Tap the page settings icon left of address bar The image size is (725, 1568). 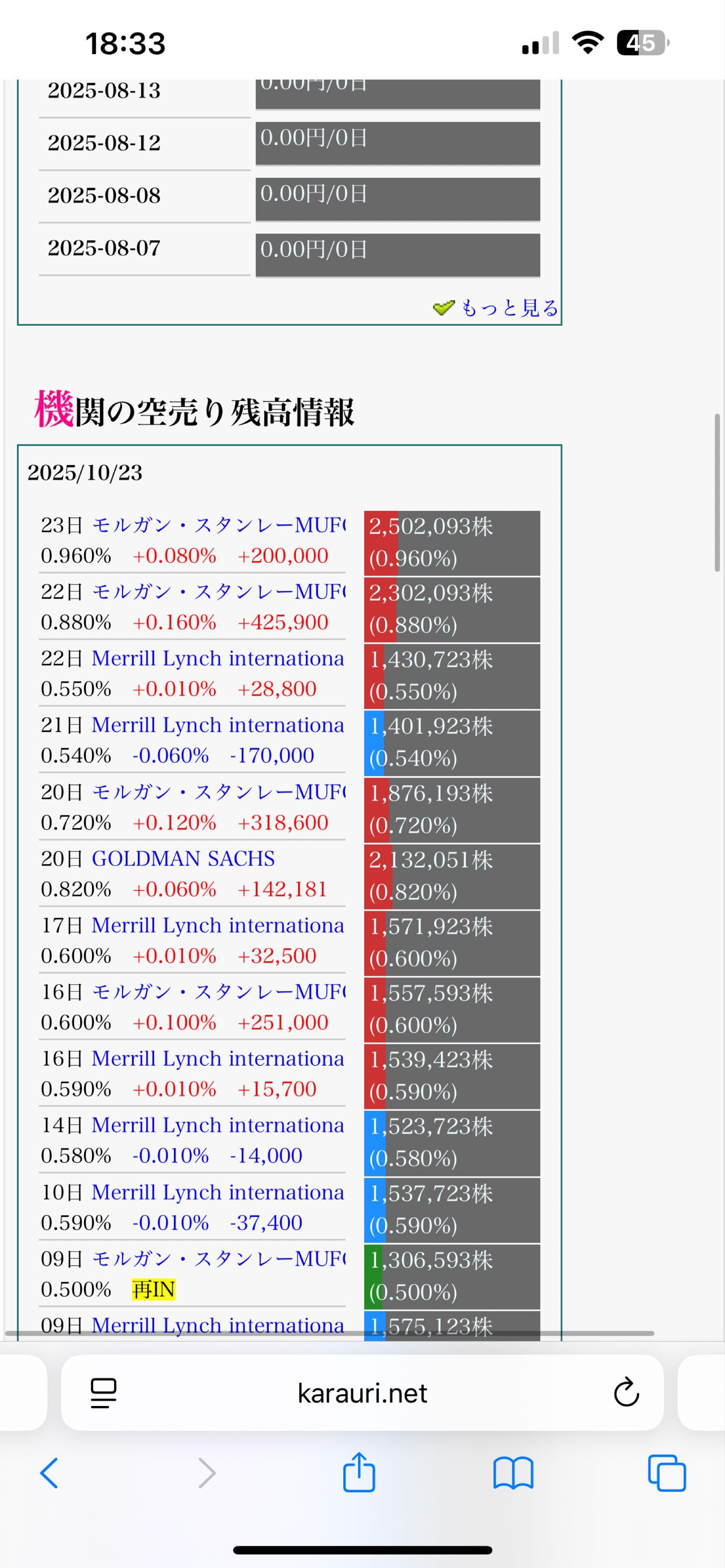(102, 1394)
